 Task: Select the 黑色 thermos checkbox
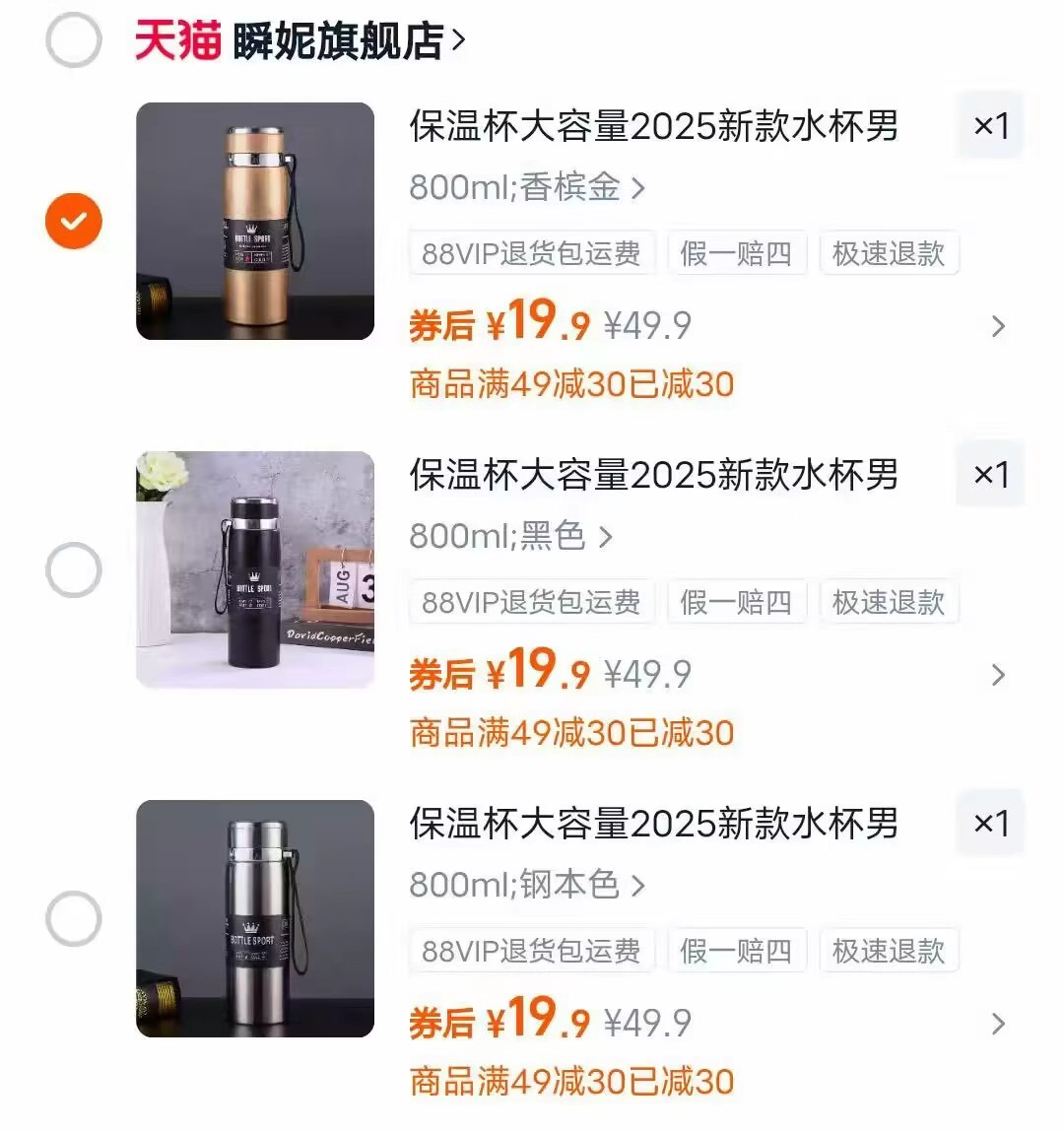[x=73, y=569]
